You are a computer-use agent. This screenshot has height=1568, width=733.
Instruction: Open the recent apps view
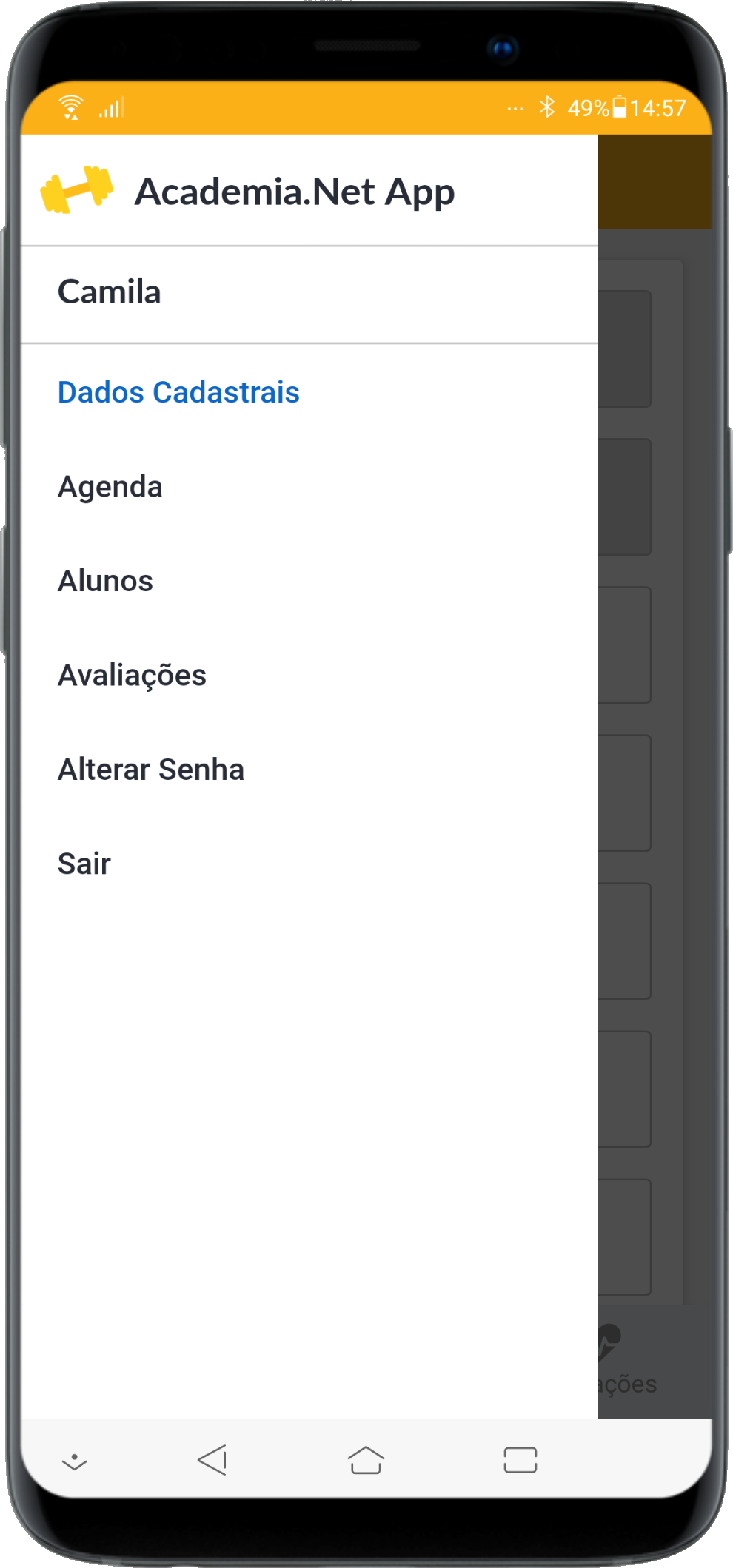[x=520, y=1460]
